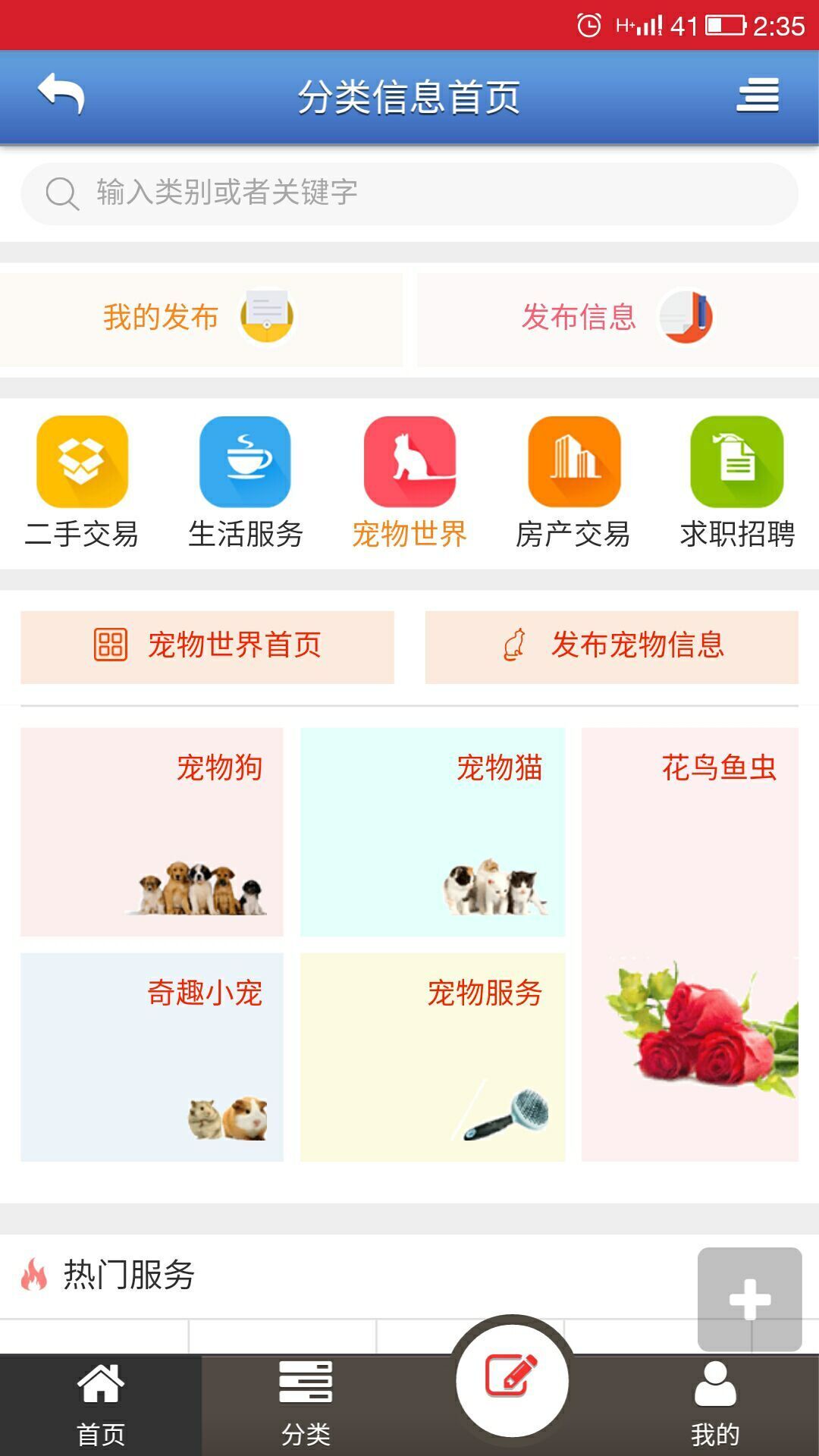819x1456 pixels.
Task: Tap the category keyword search box
Action: click(409, 193)
